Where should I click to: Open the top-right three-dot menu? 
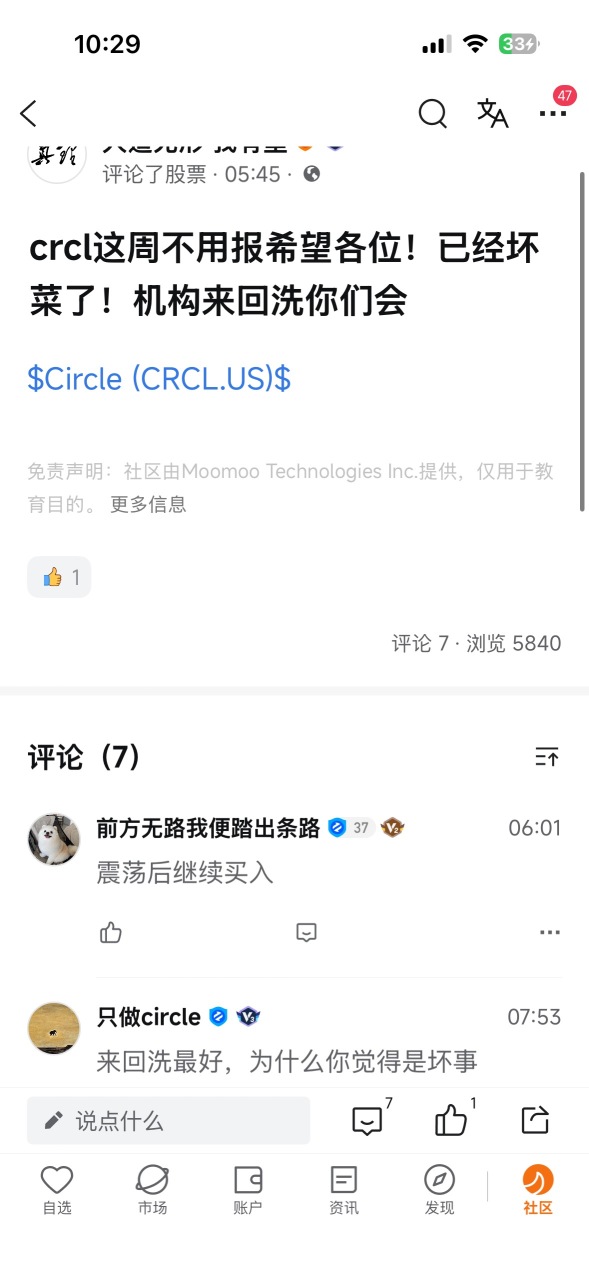(552, 114)
